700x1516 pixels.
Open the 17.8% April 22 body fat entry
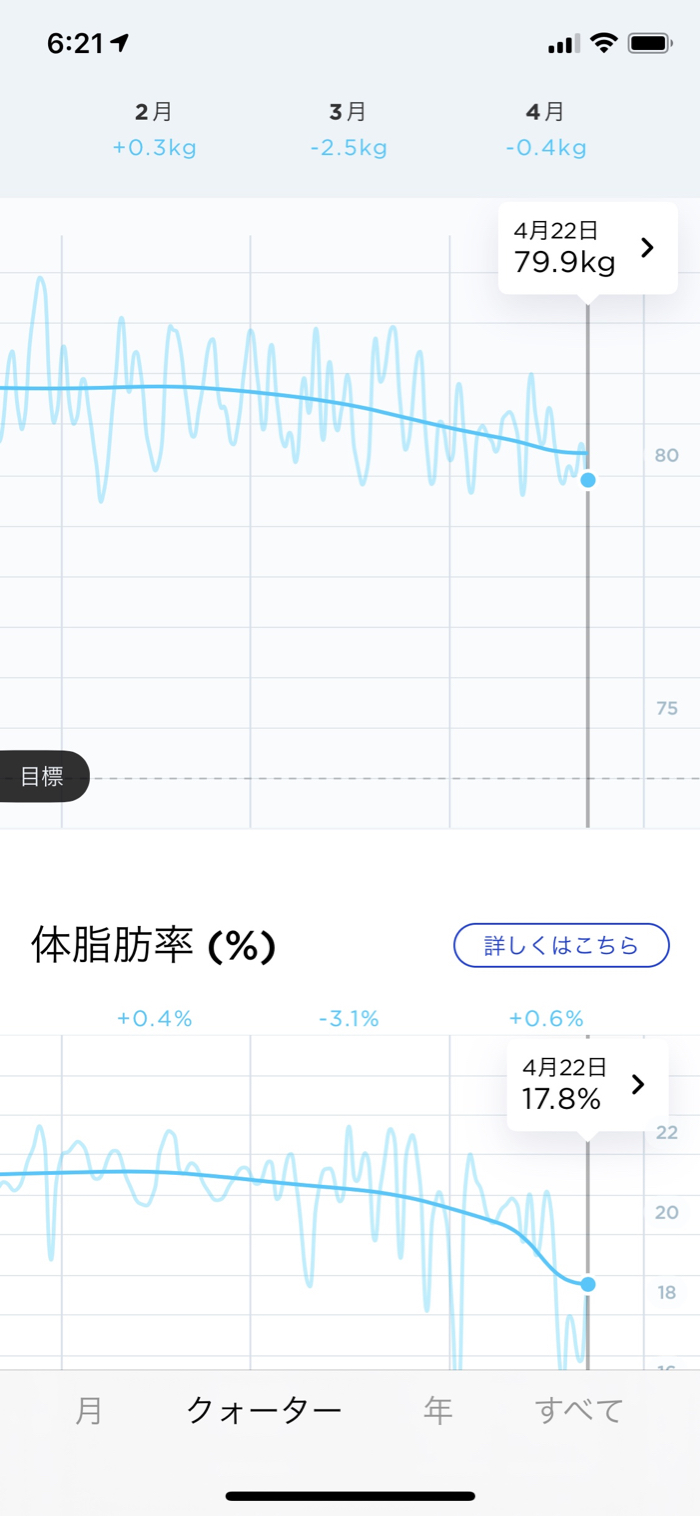(x=587, y=1086)
